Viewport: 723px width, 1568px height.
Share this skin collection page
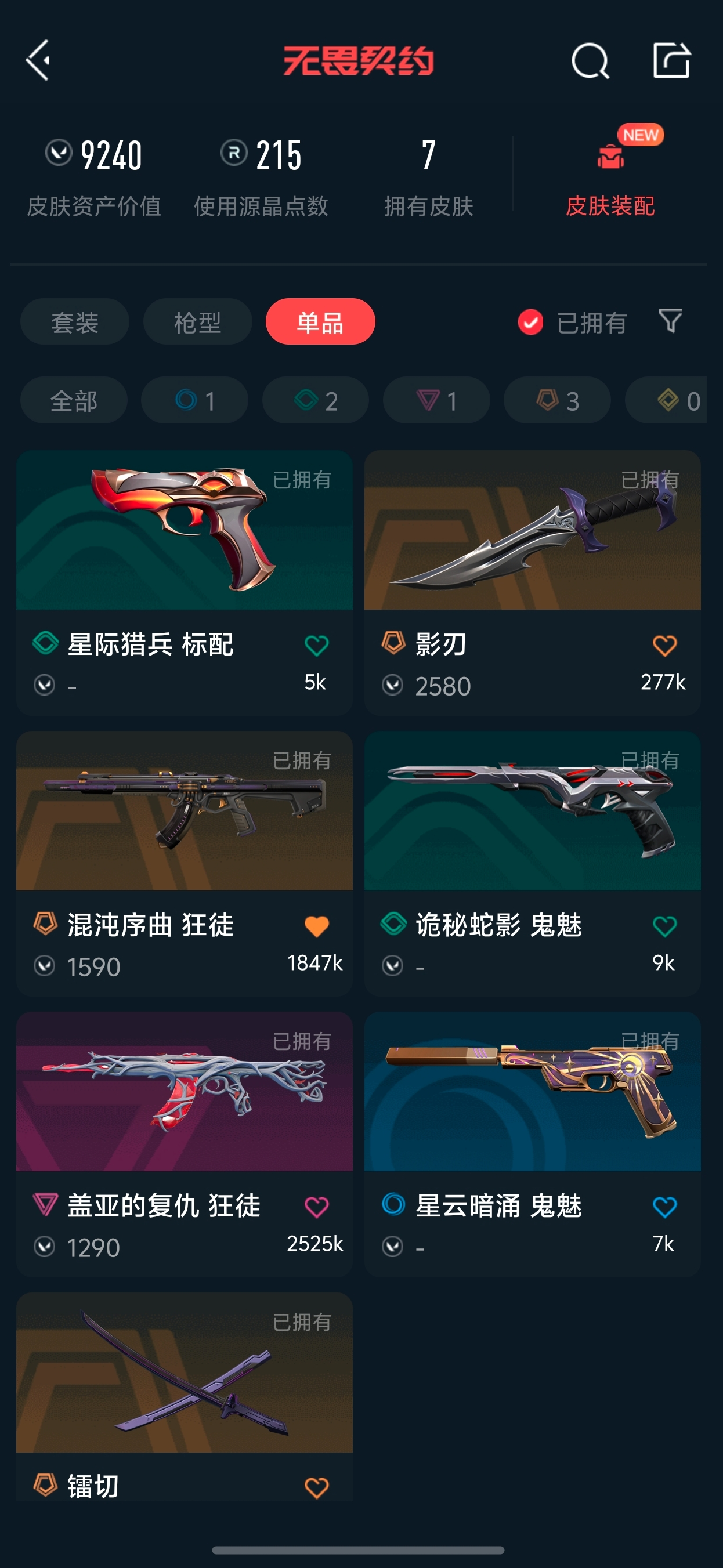coord(671,60)
